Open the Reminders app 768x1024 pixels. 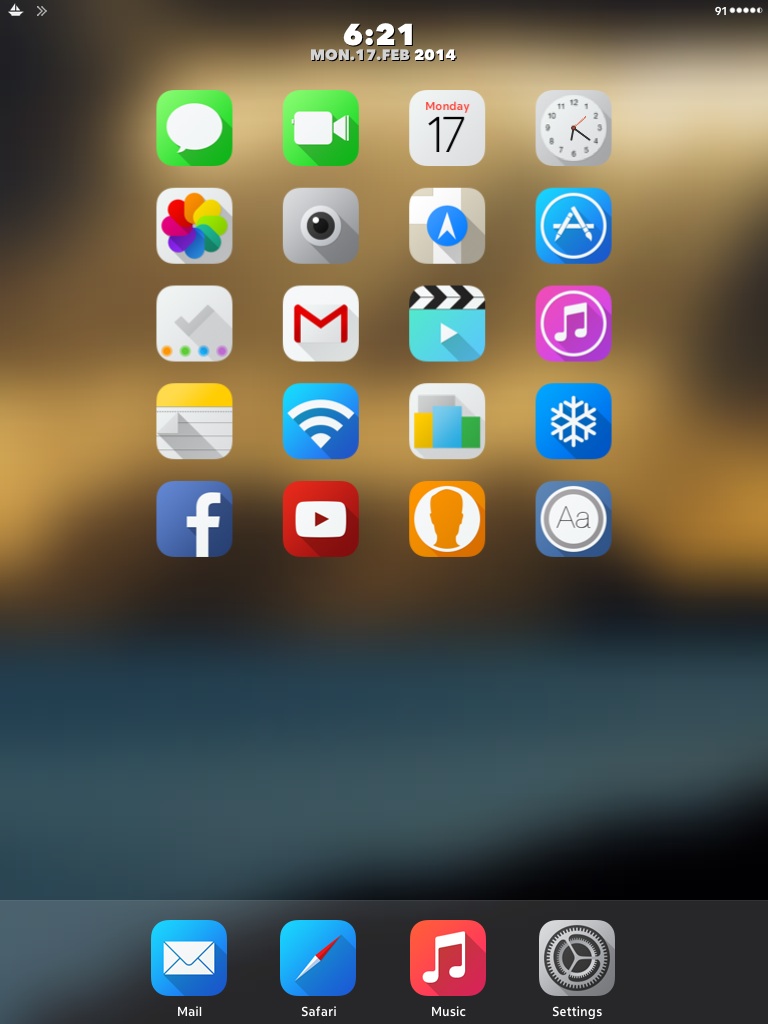[194, 323]
